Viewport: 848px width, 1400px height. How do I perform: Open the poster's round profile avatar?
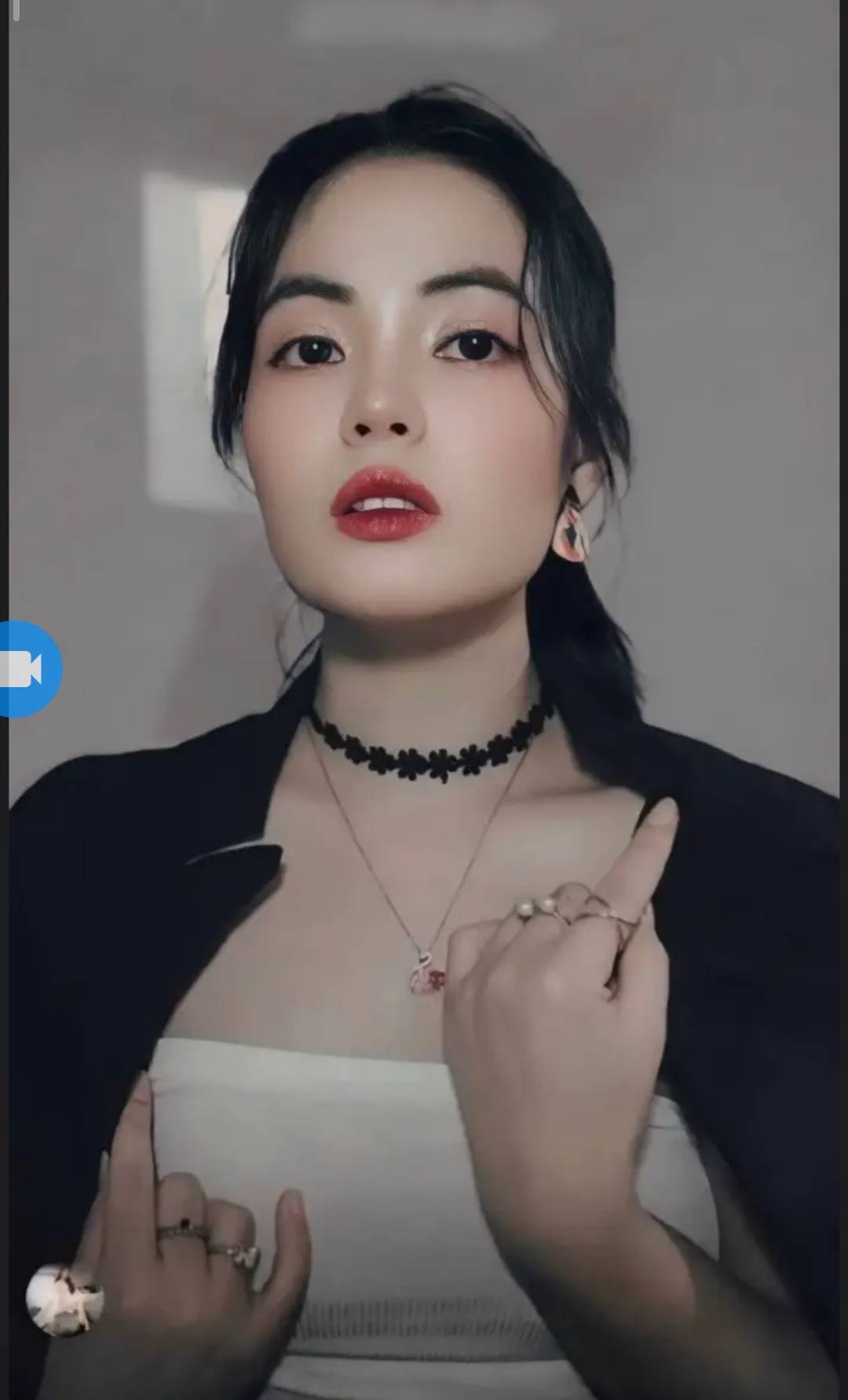point(64,1299)
